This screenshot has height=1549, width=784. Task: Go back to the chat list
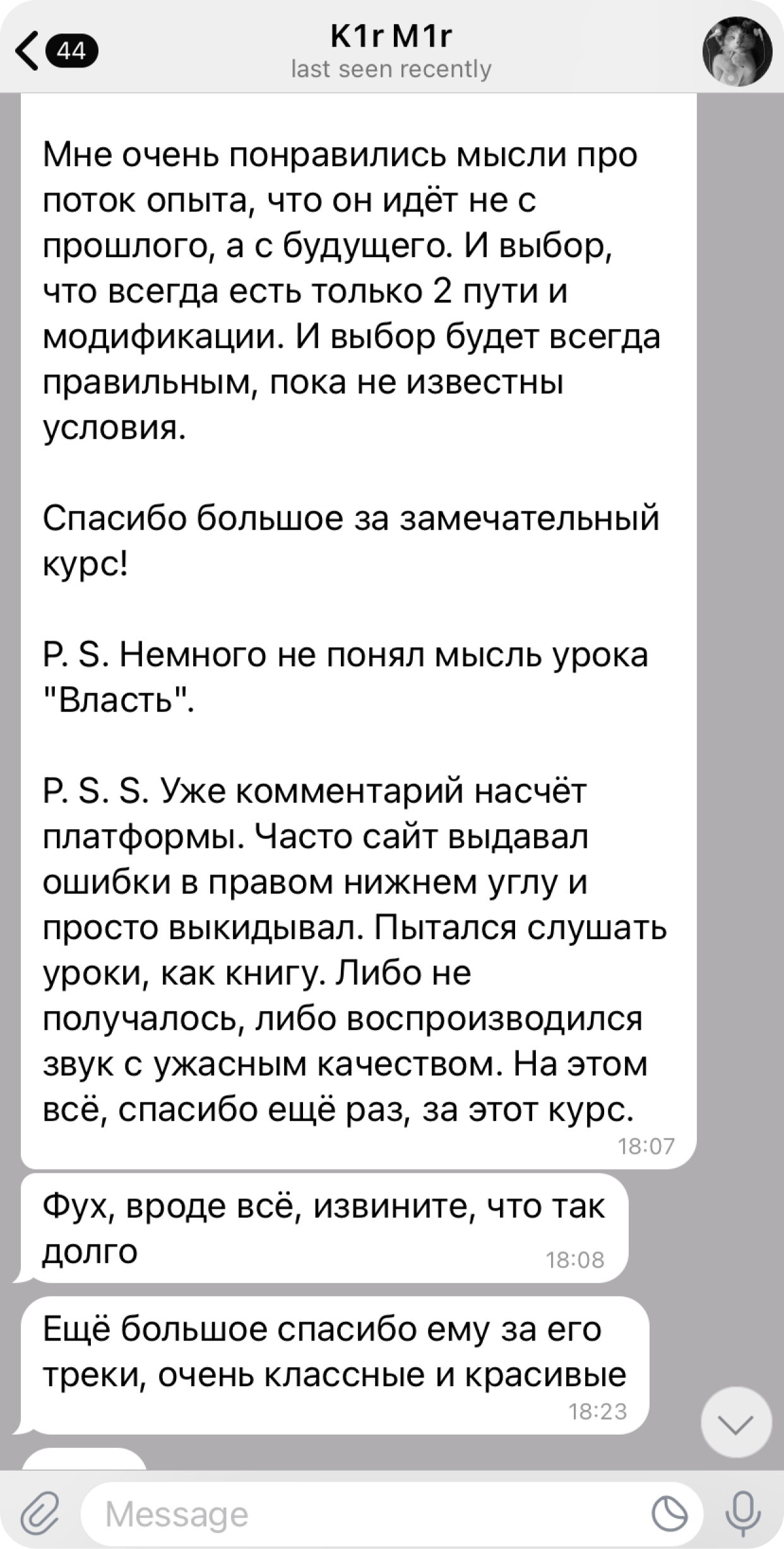pyautogui.click(x=56, y=51)
